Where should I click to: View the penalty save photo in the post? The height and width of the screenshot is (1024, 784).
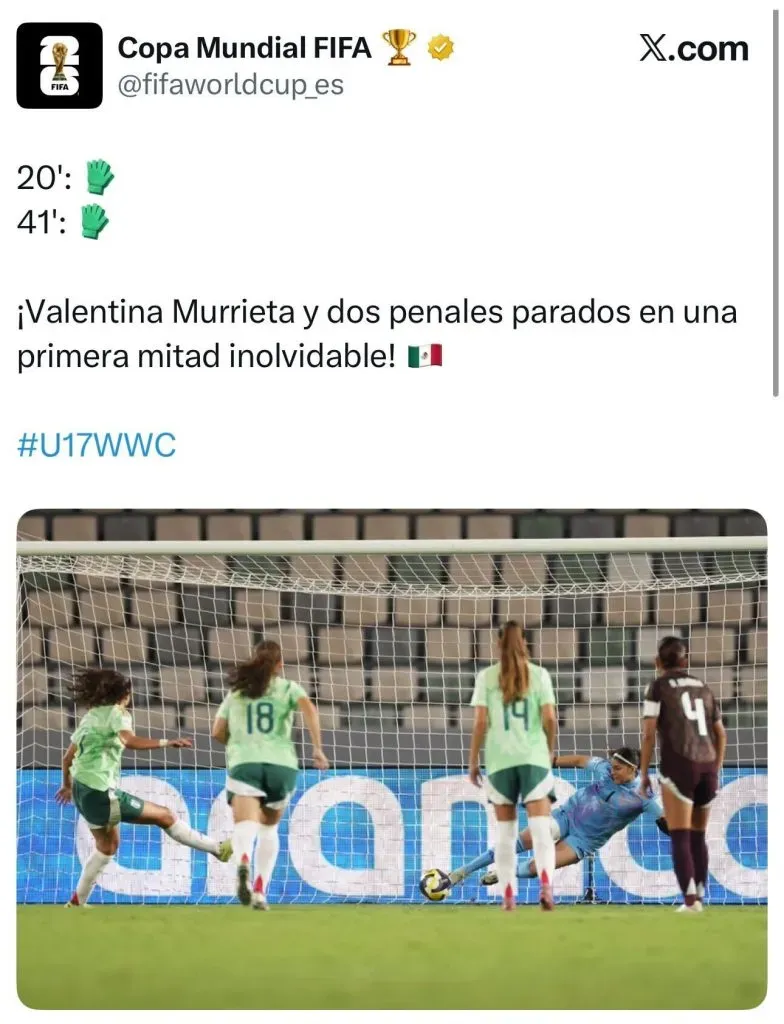[392, 760]
